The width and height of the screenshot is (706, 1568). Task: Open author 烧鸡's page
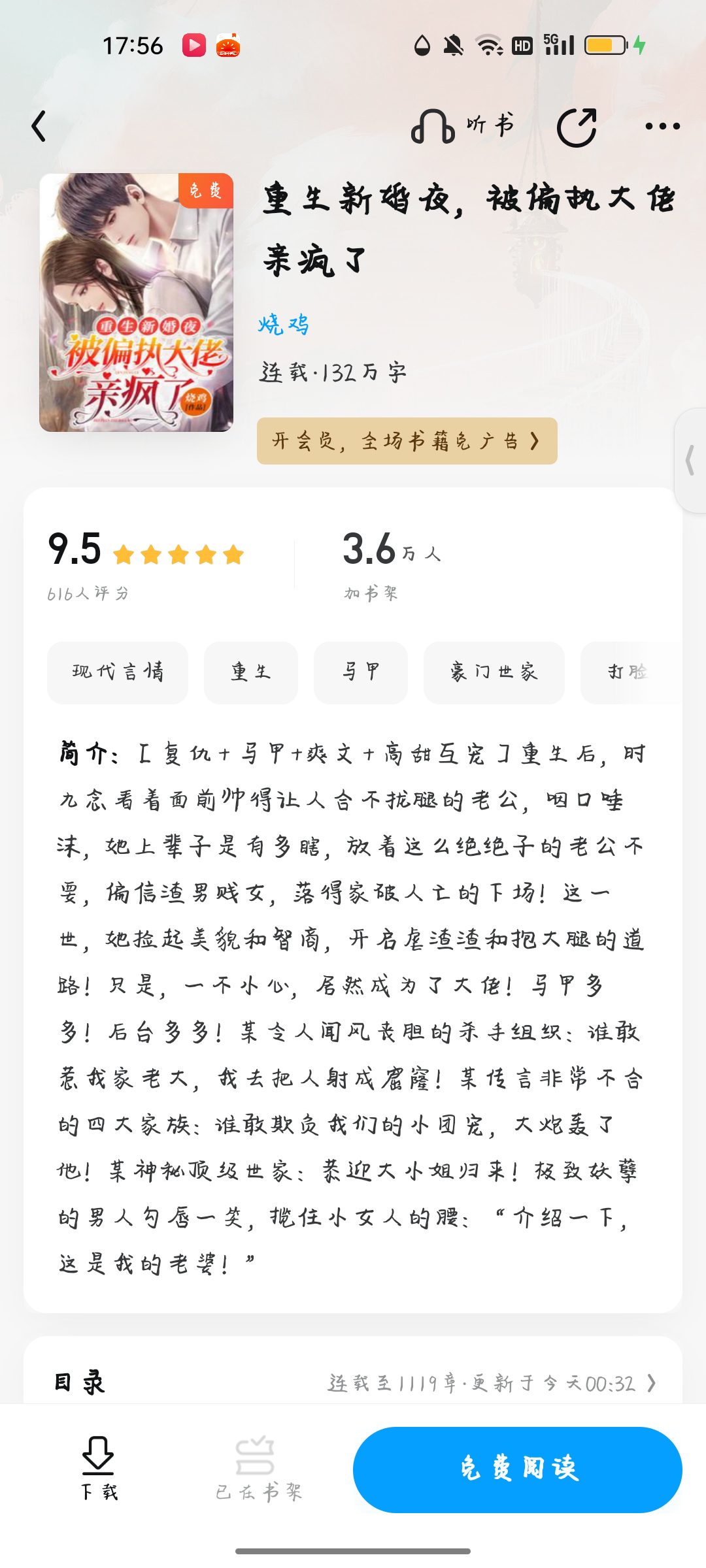pyautogui.click(x=283, y=324)
